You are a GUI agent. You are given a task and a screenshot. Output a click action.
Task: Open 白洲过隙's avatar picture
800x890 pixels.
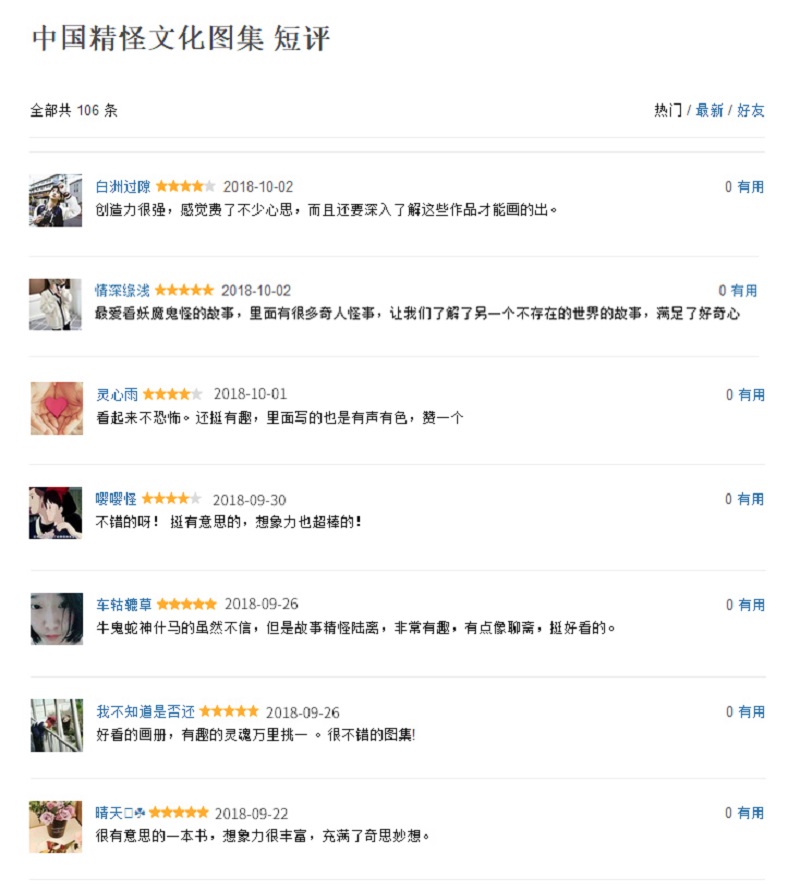coord(55,200)
